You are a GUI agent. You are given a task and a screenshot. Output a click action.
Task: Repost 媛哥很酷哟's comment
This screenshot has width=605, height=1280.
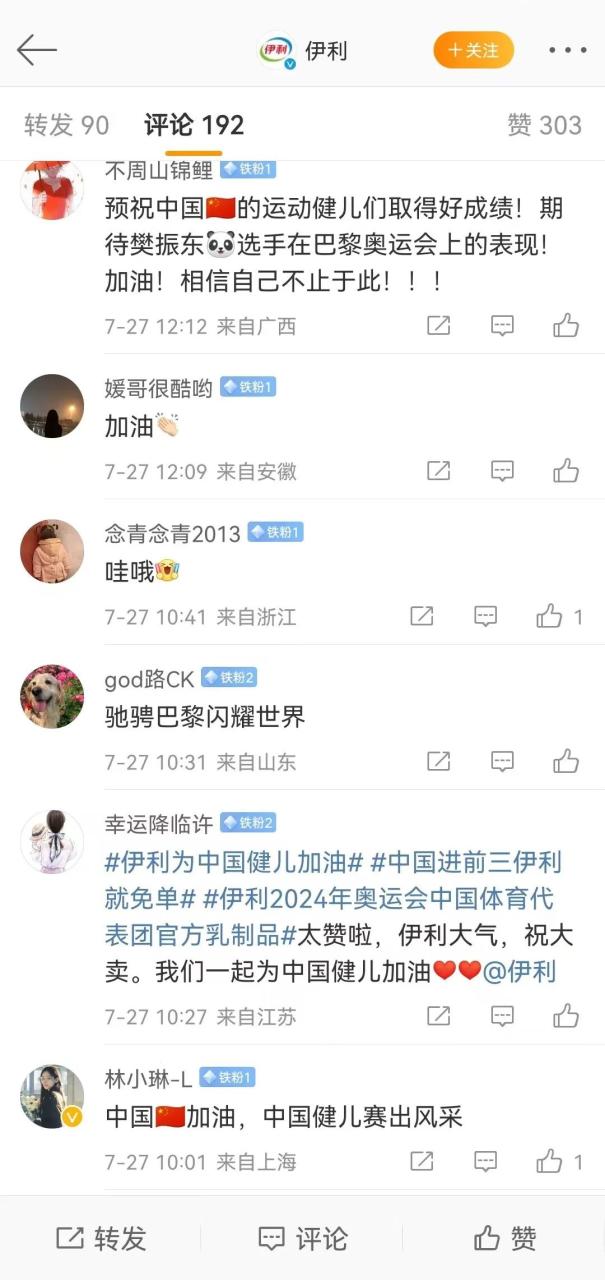[x=438, y=470]
